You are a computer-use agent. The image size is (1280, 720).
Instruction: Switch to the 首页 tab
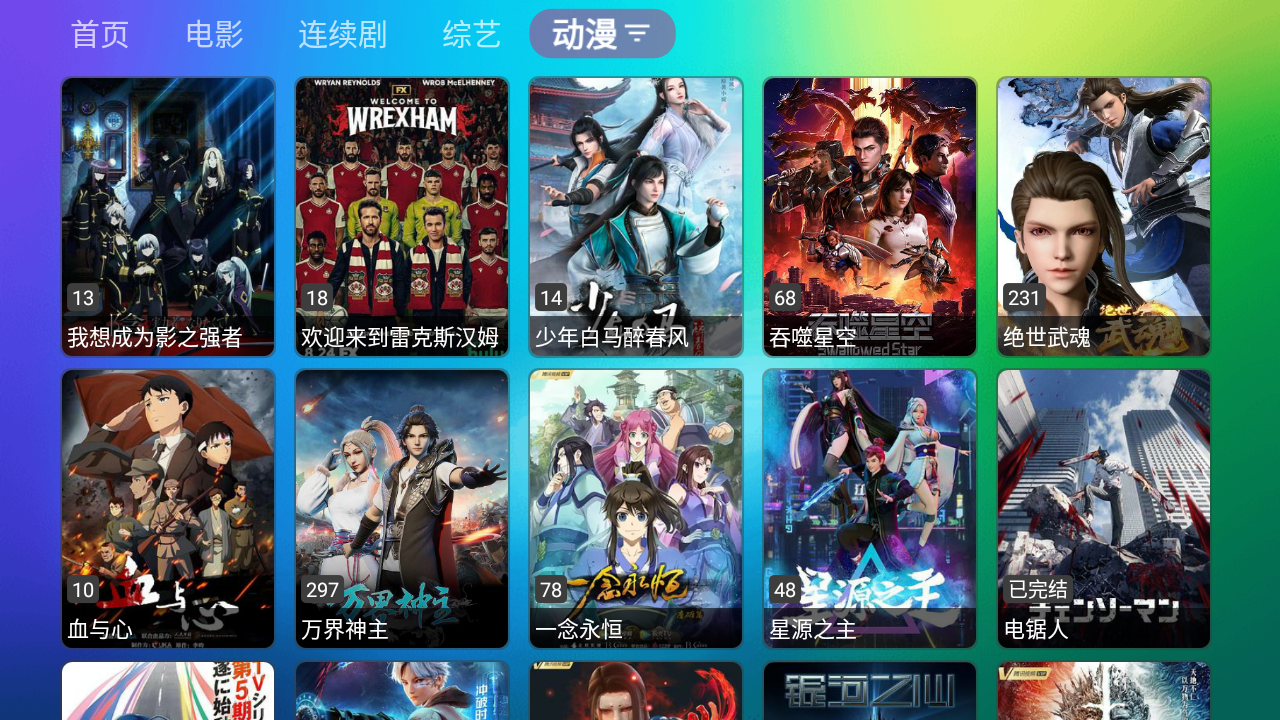[x=100, y=35]
